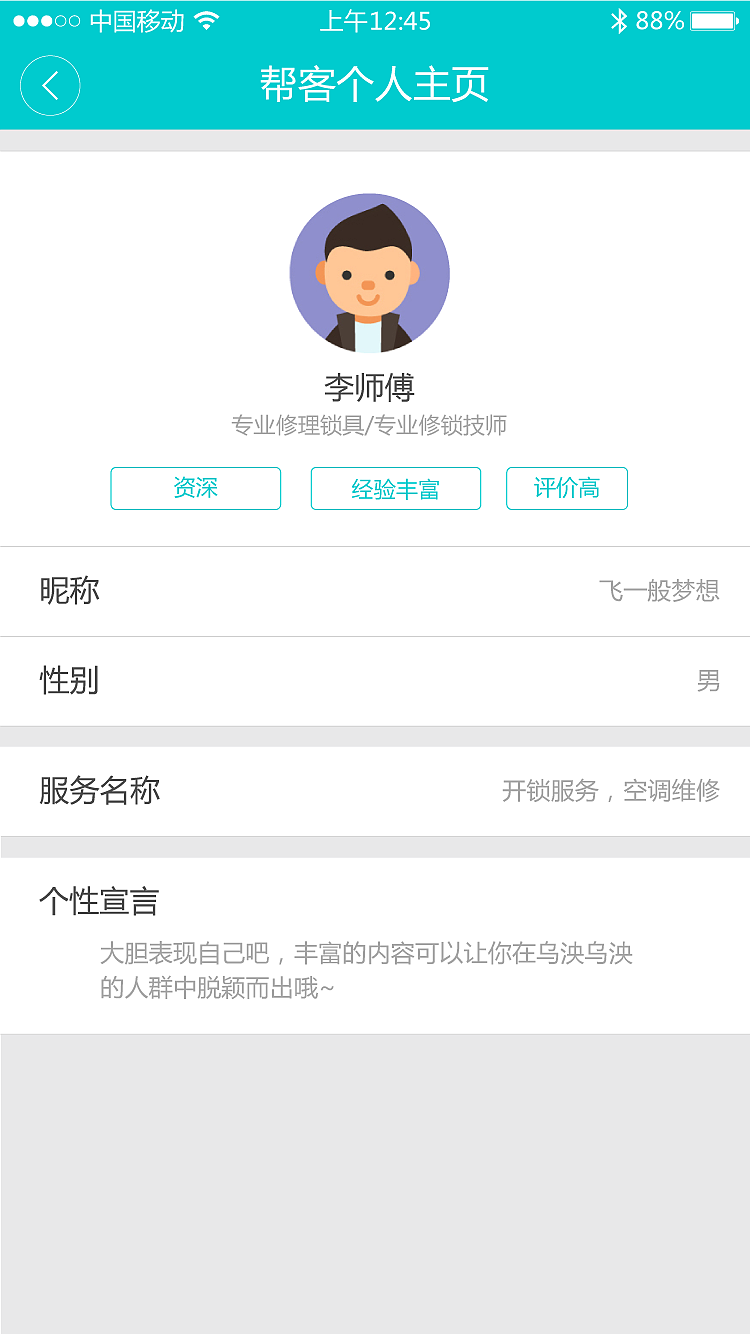Select the 资深 tag
750x1334 pixels.
(x=195, y=488)
